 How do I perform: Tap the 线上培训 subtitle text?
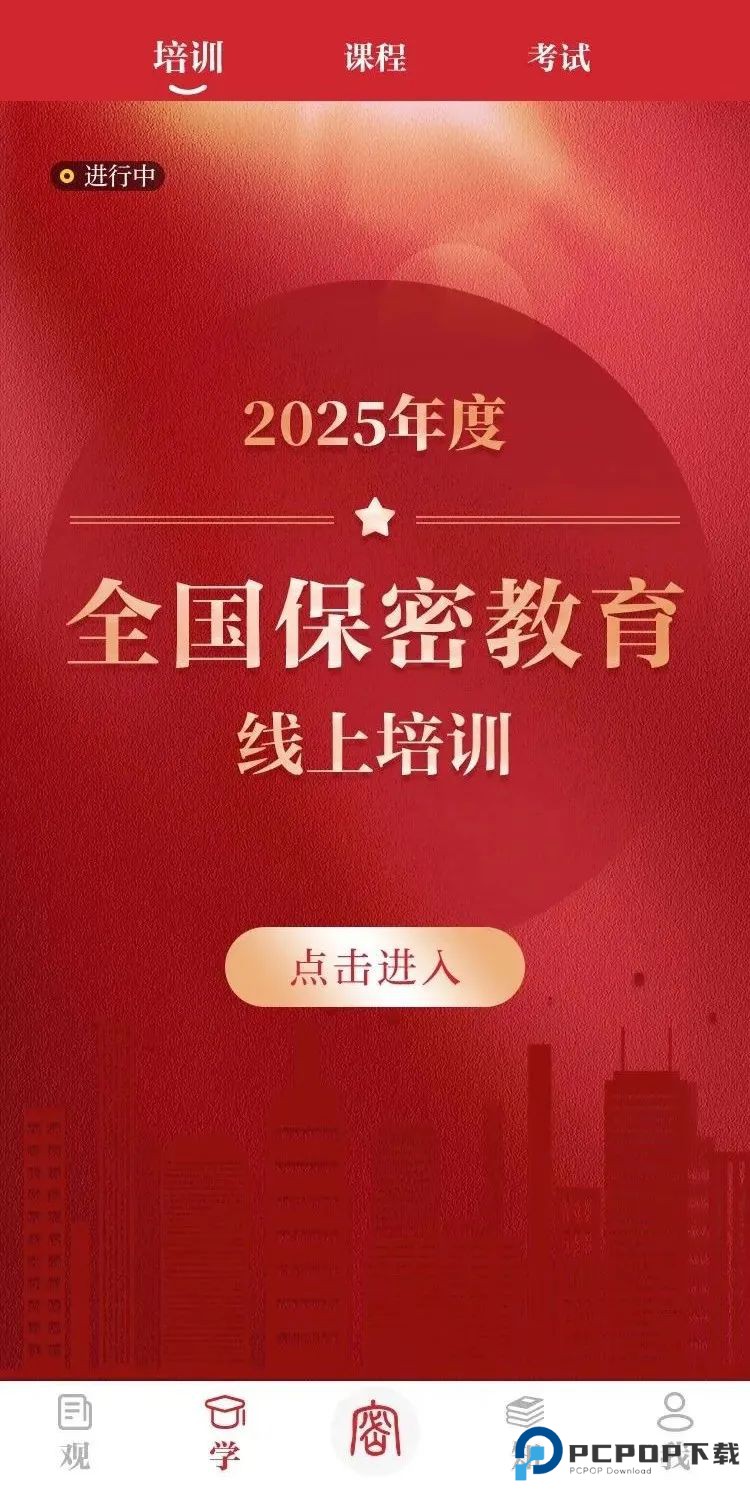375,740
